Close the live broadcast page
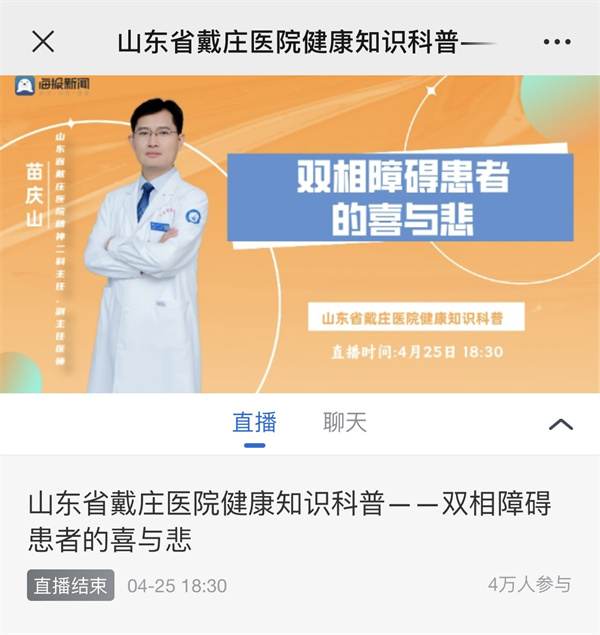 pyautogui.click(x=43, y=41)
